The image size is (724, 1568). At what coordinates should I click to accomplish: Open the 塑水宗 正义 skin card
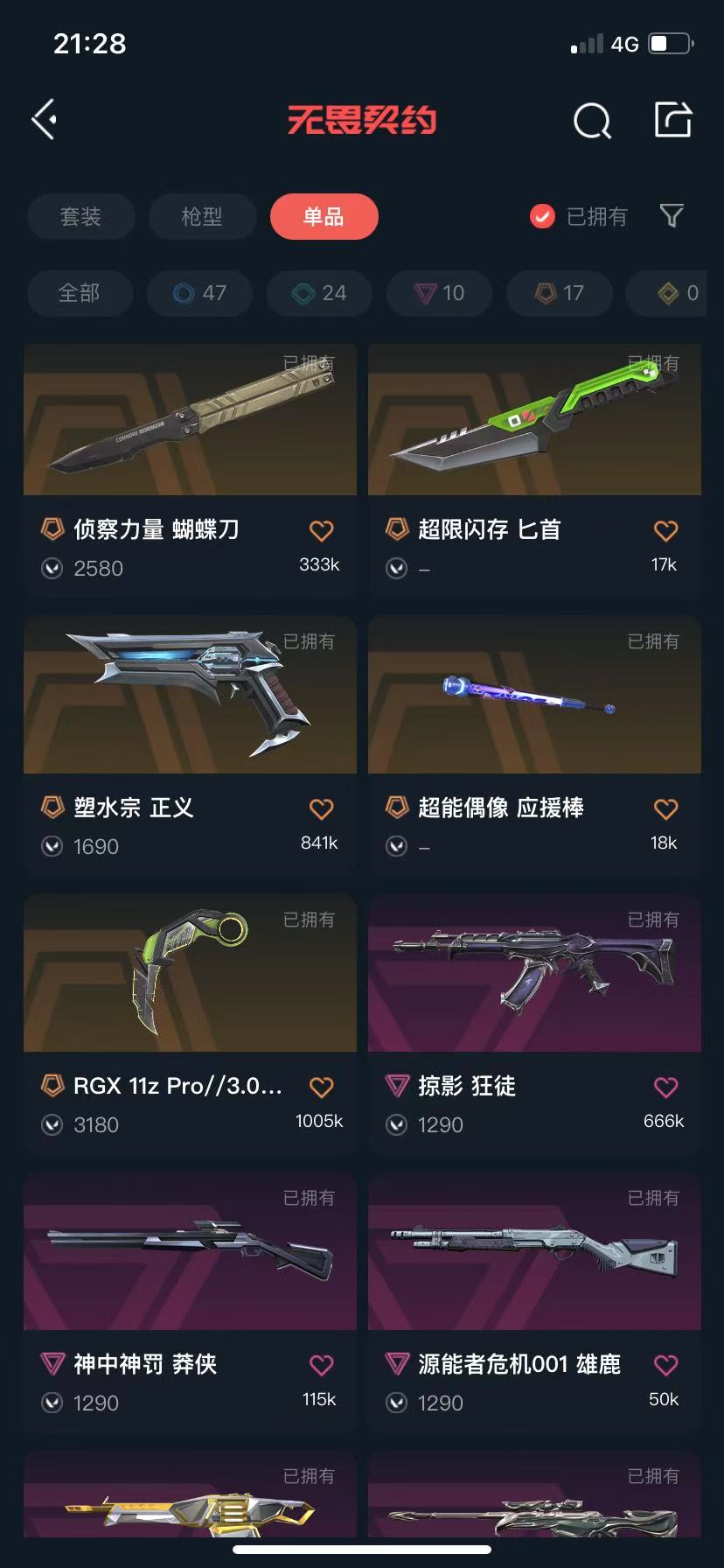pos(190,696)
